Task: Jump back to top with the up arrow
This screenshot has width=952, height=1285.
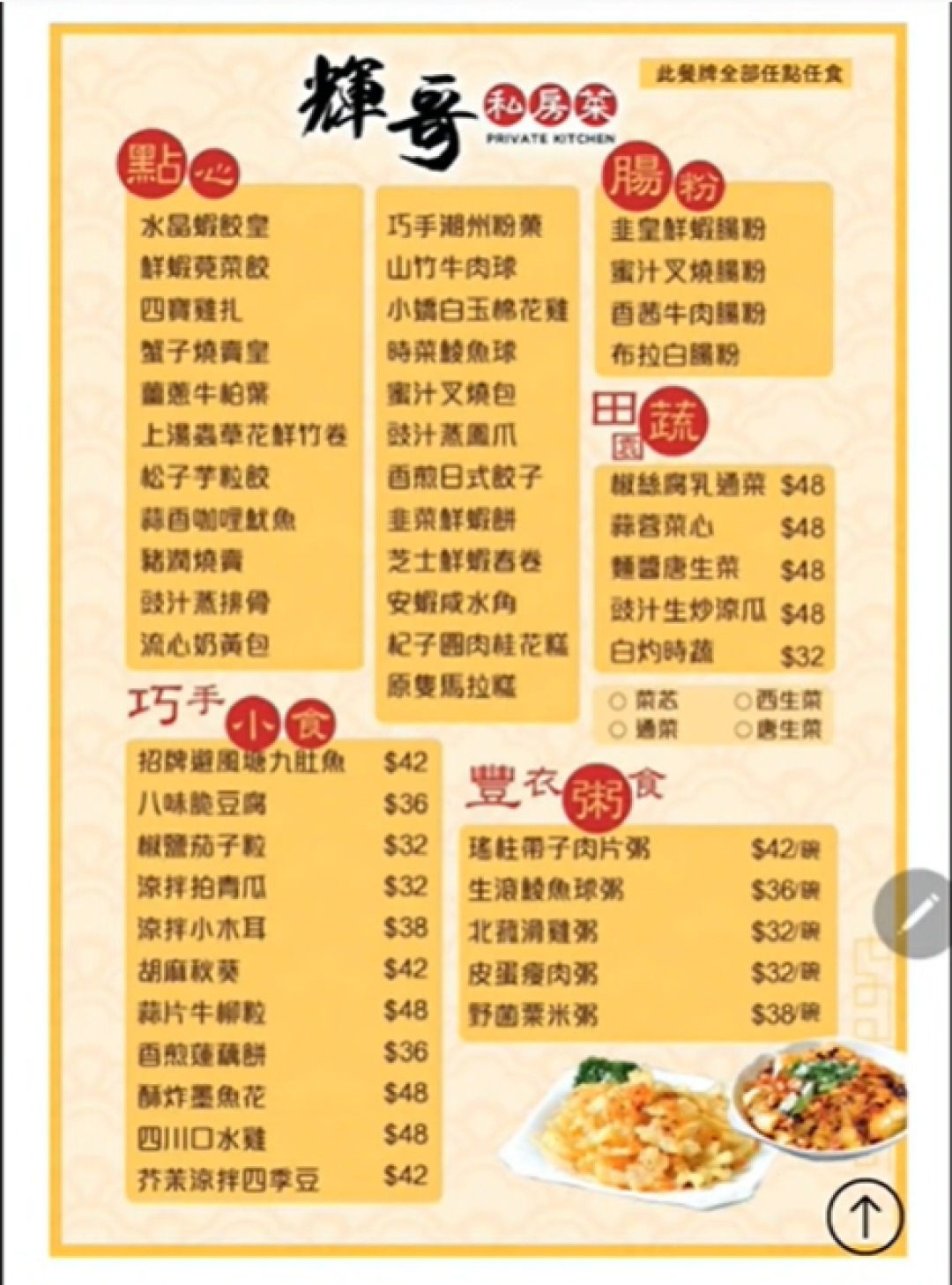Action: [x=865, y=1216]
